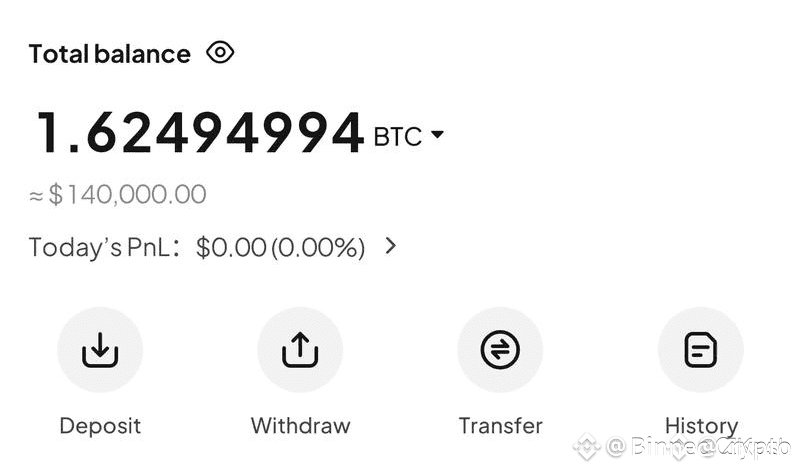
Task: Hide the total balance with the eye icon
Action: [x=220, y=53]
